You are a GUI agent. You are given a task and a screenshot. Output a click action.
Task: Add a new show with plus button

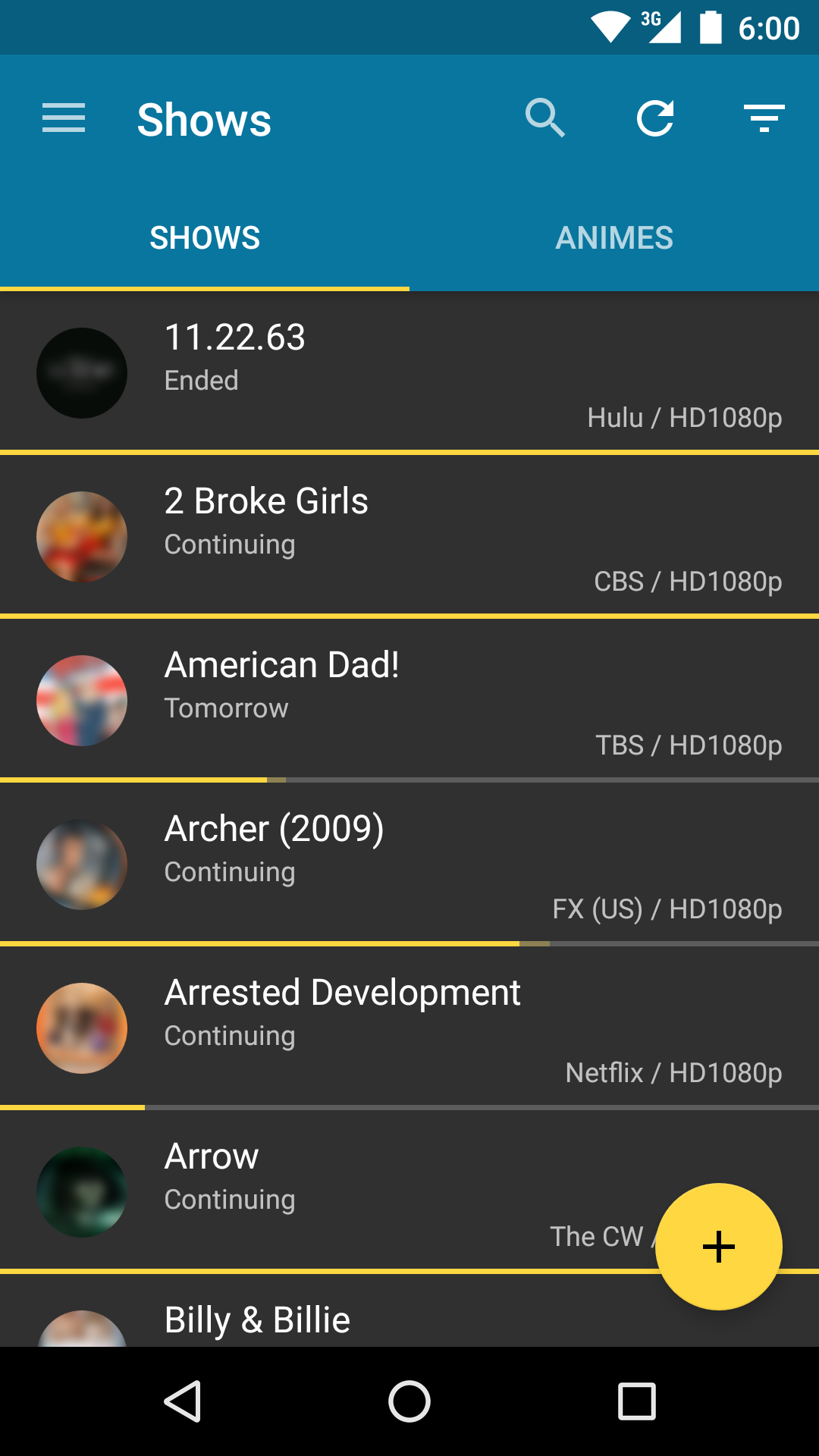click(718, 1247)
